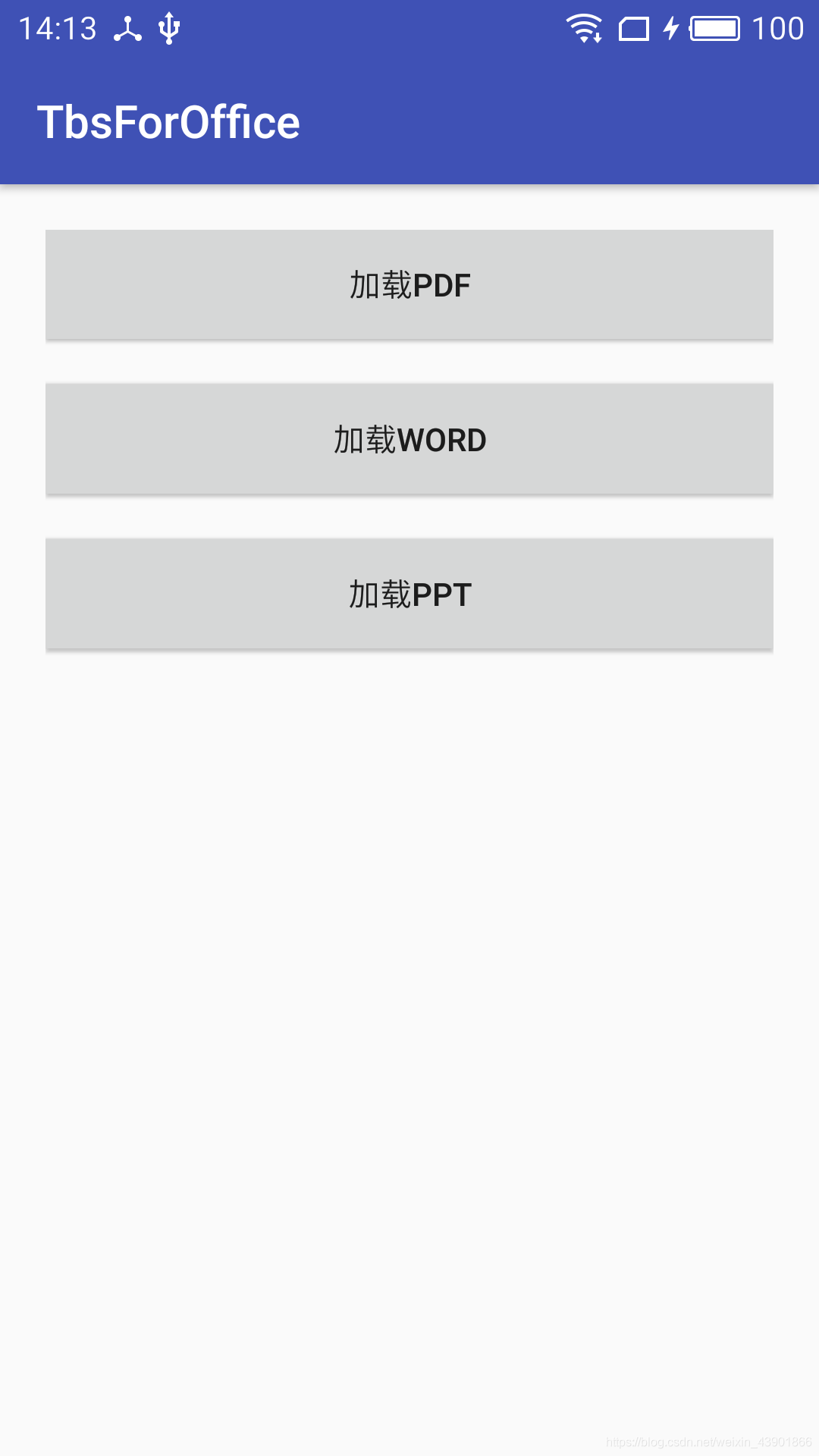Tap the 加载PDF button
819x1456 pixels.
point(409,285)
